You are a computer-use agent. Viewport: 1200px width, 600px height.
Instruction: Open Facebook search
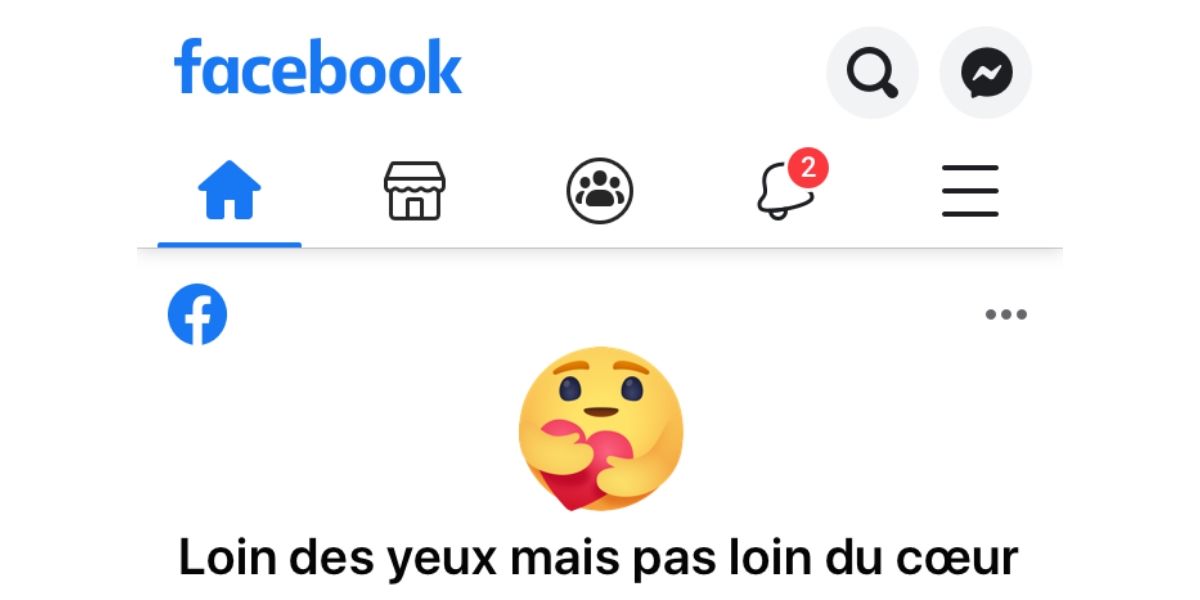[871, 73]
